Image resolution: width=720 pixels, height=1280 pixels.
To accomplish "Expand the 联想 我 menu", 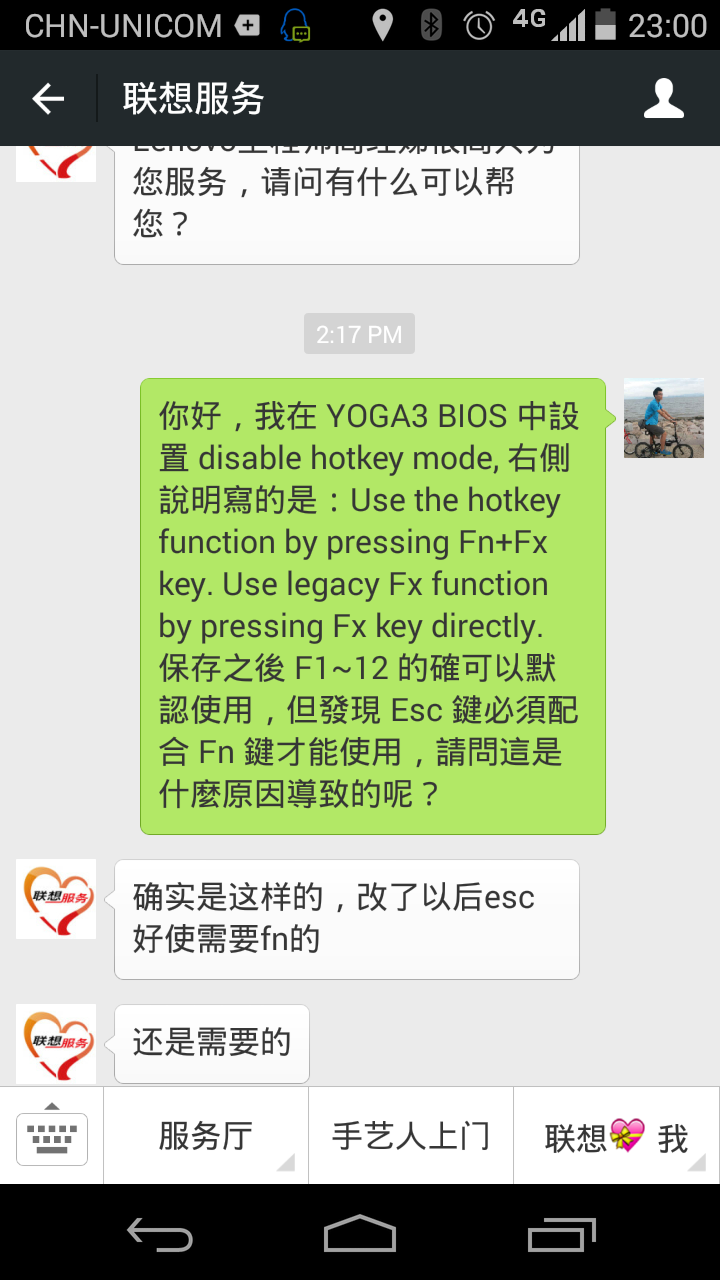I will (x=616, y=1136).
